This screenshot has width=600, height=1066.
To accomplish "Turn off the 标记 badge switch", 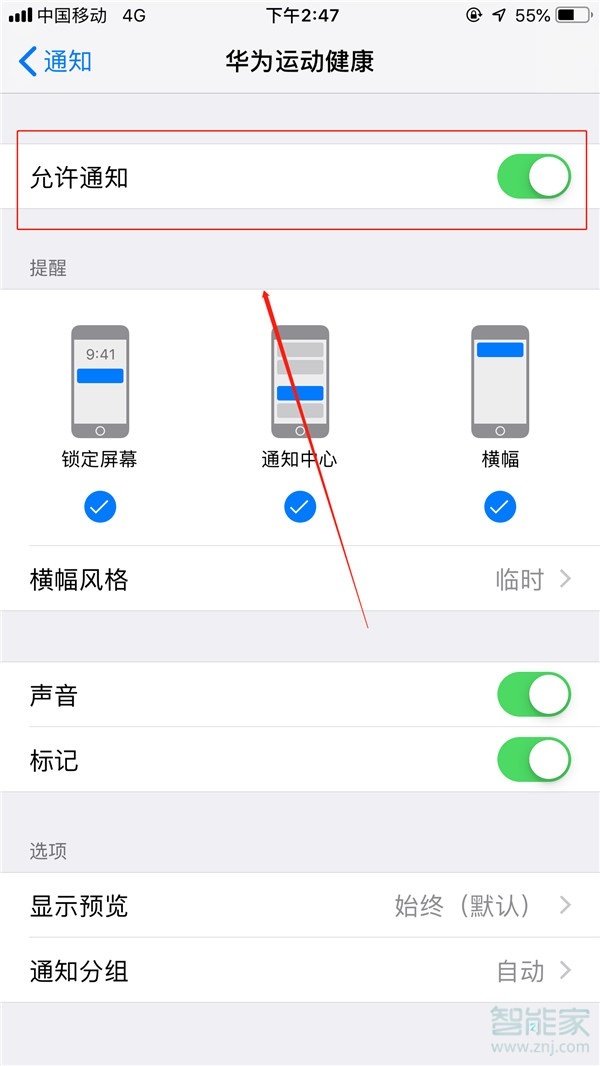I will [x=534, y=759].
